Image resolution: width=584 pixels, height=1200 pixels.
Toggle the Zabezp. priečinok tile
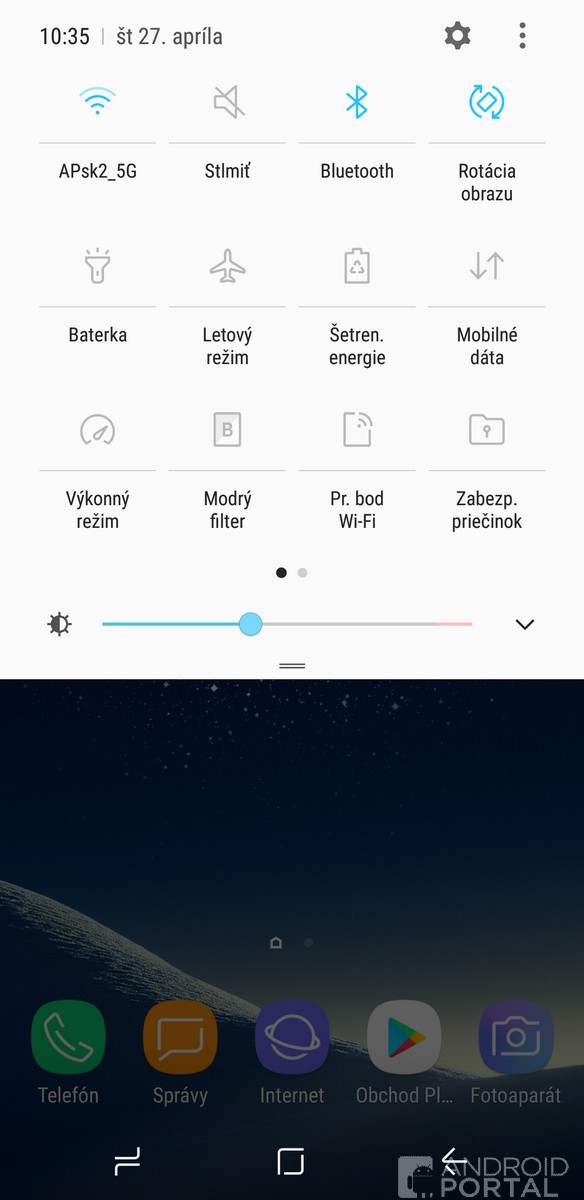point(487,429)
